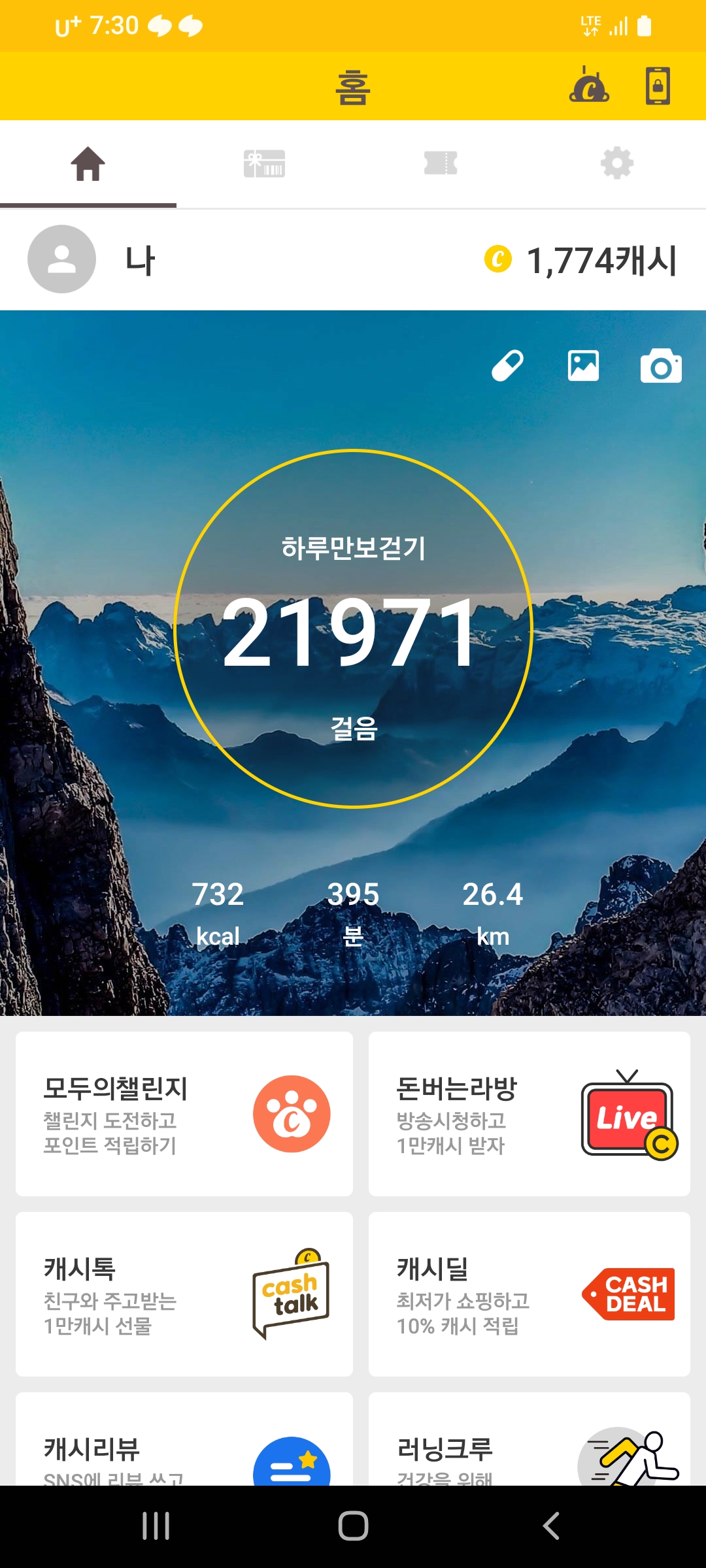Open the 돈버는라방 live card
This screenshot has width=706, height=1568.
tap(529, 1114)
